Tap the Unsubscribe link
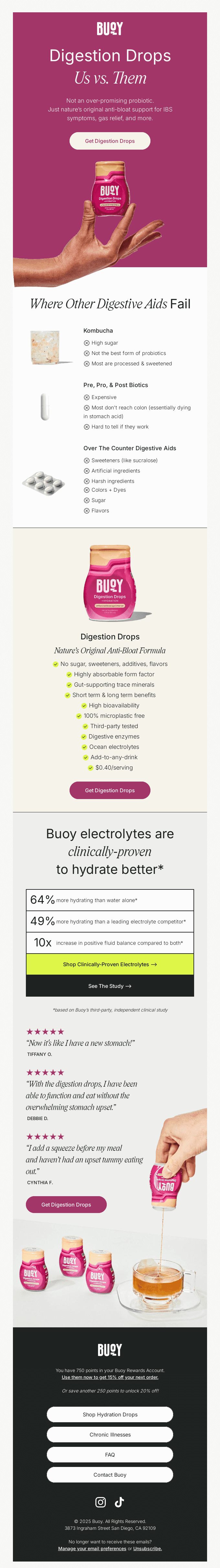 coord(148,1549)
